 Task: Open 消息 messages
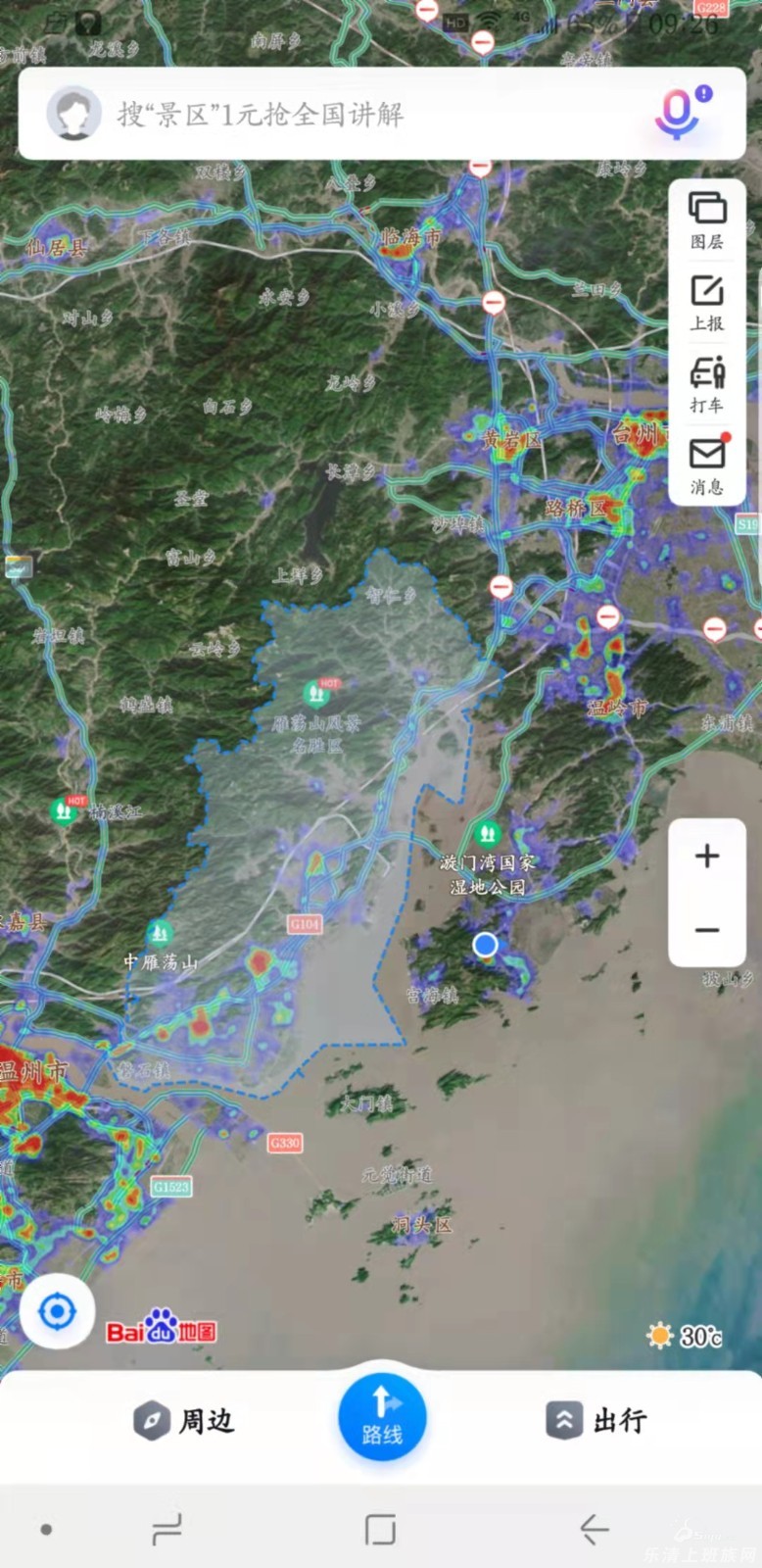coord(706,465)
